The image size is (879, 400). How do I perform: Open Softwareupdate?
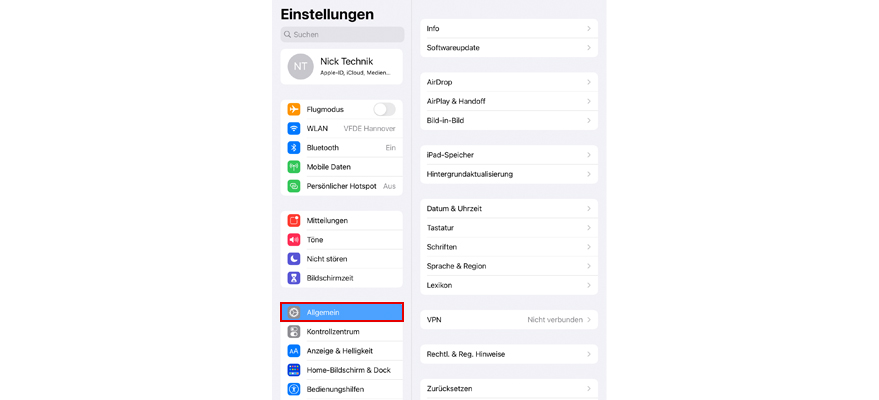tap(508, 48)
